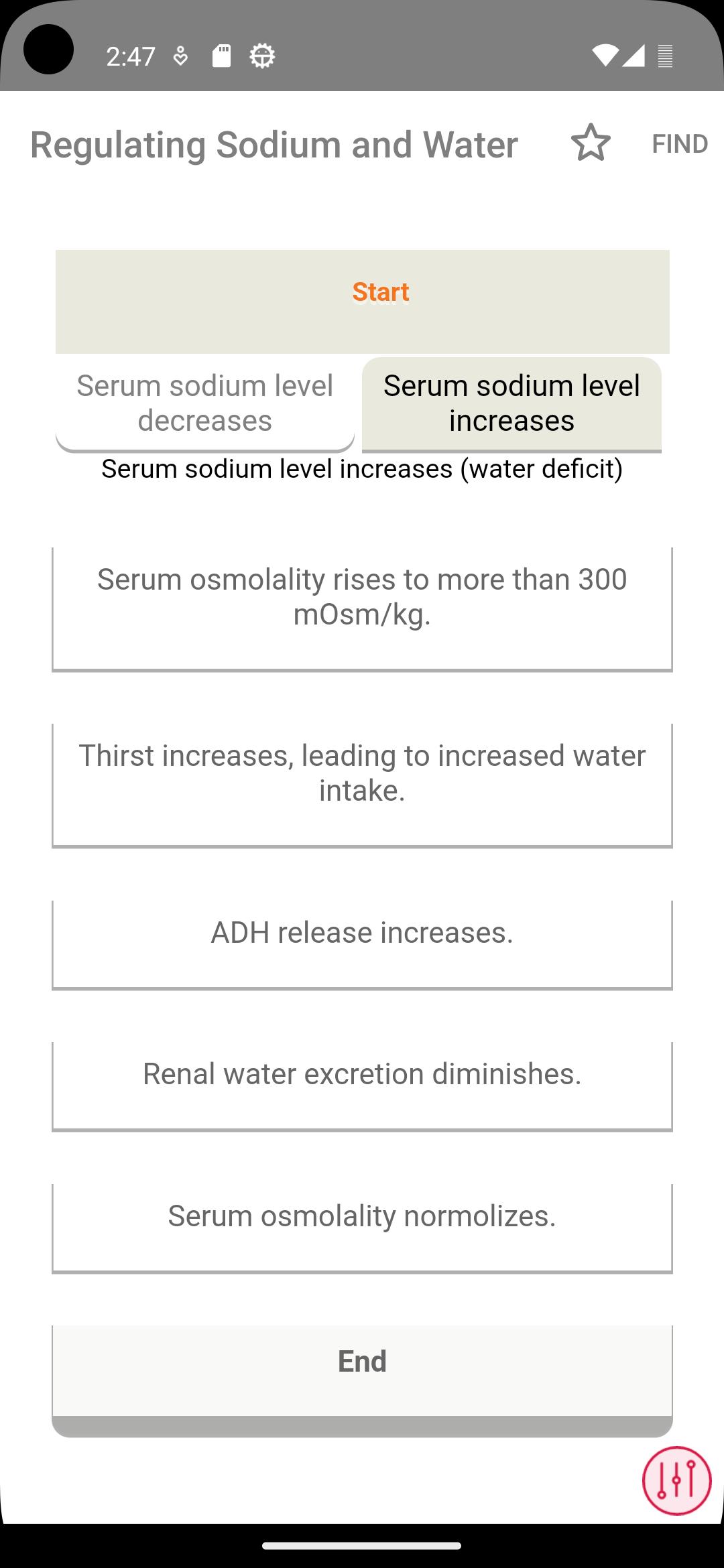This screenshot has width=724, height=1568.
Task: Mark this topic as favorite with the star
Action: pyautogui.click(x=591, y=143)
